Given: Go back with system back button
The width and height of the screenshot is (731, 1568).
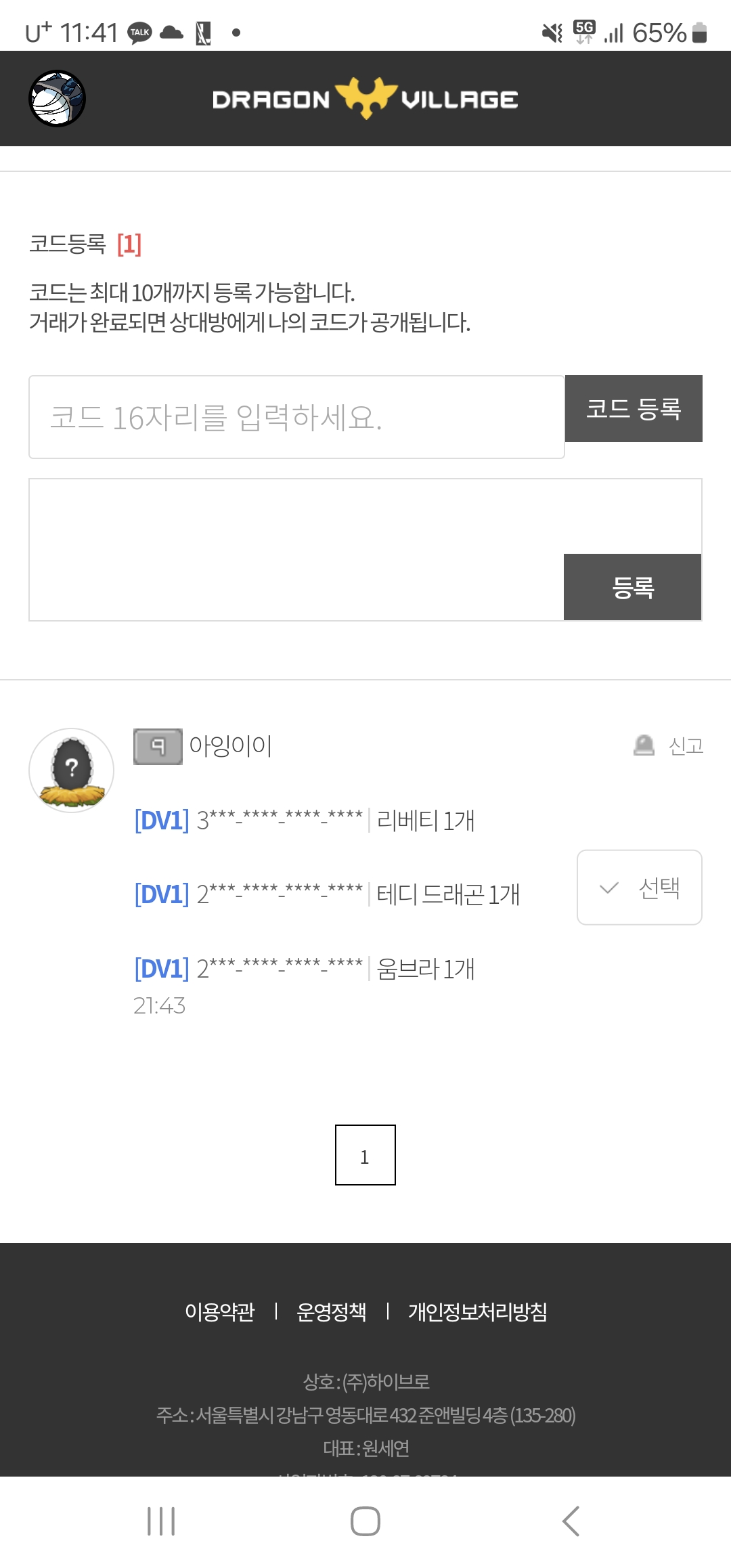Looking at the screenshot, I should click(571, 1521).
